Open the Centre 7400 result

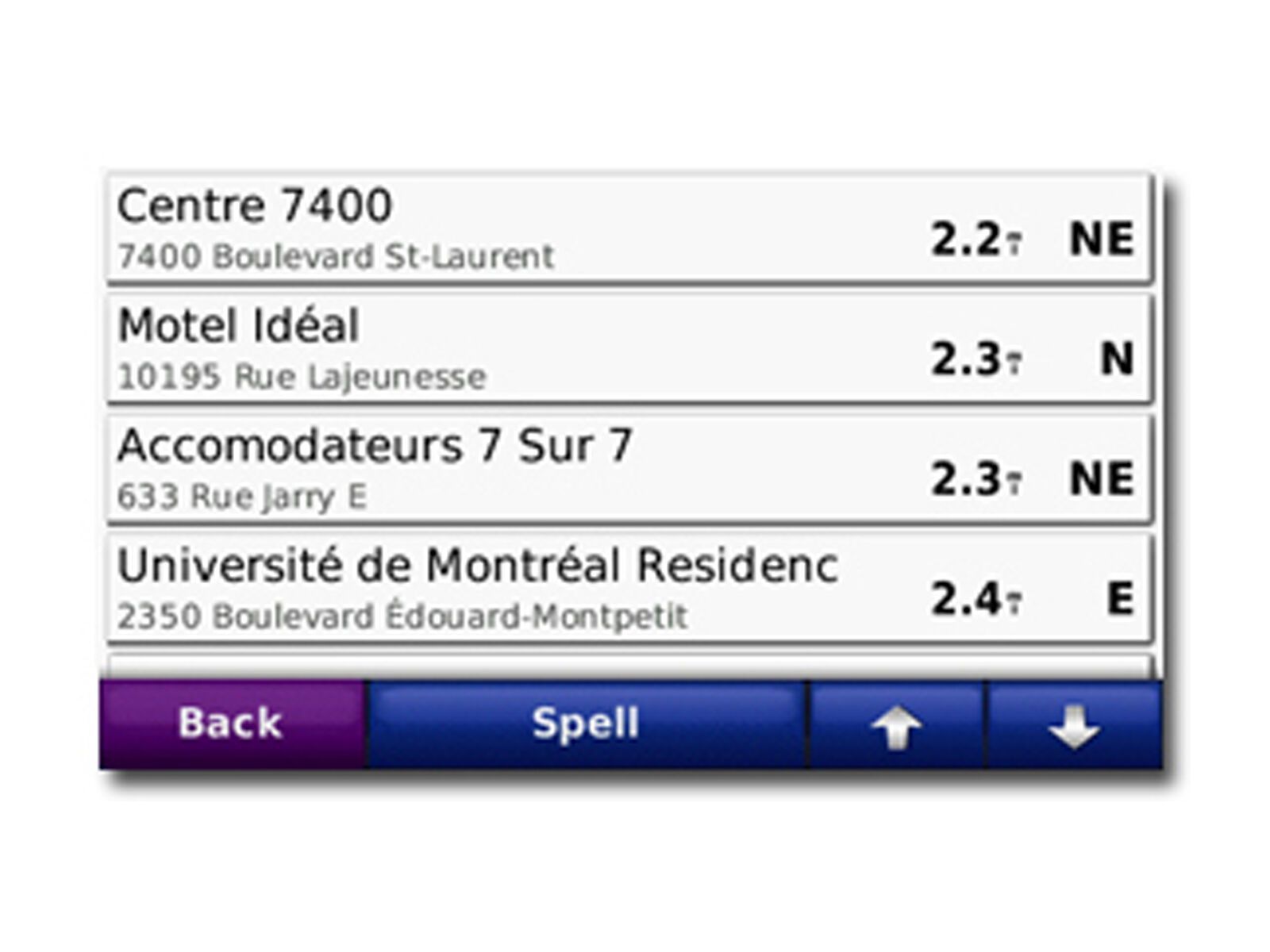(x=627, y=228)
